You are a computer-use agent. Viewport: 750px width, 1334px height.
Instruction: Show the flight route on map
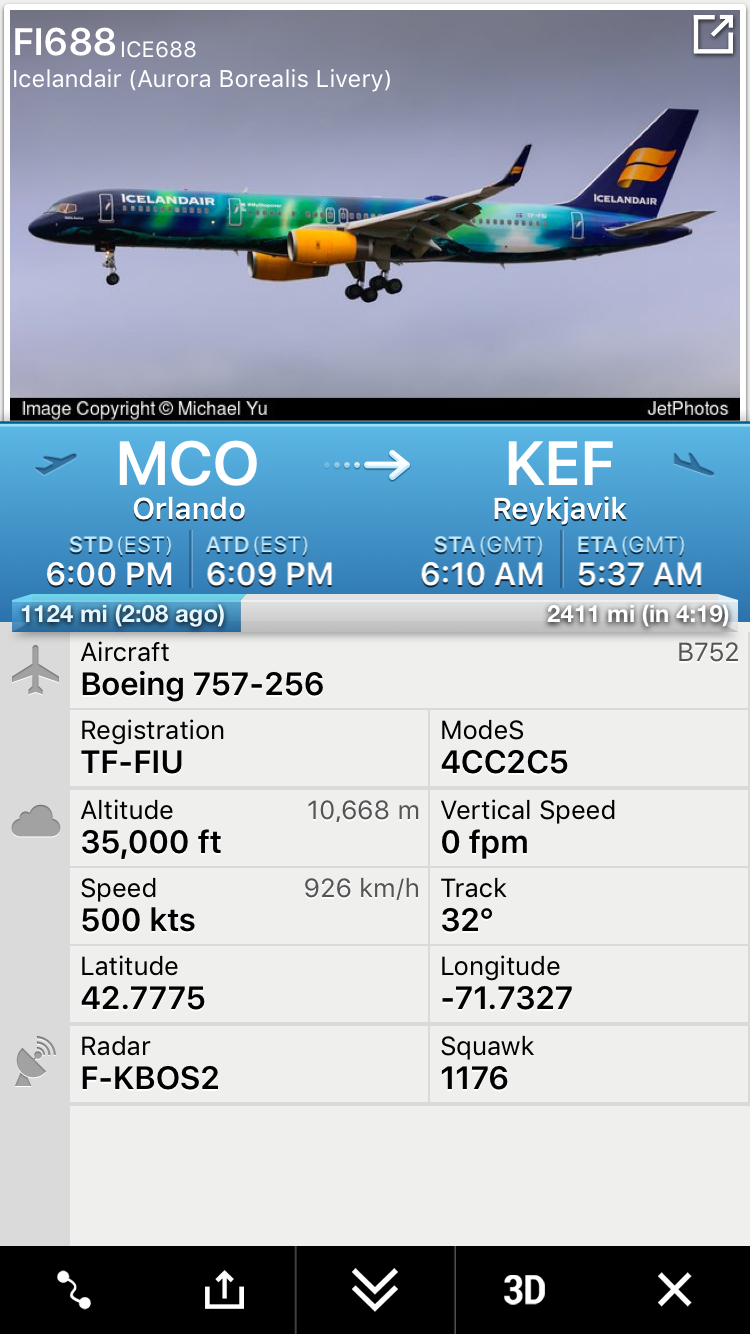pyautogui.click(x=74, y=1290)
